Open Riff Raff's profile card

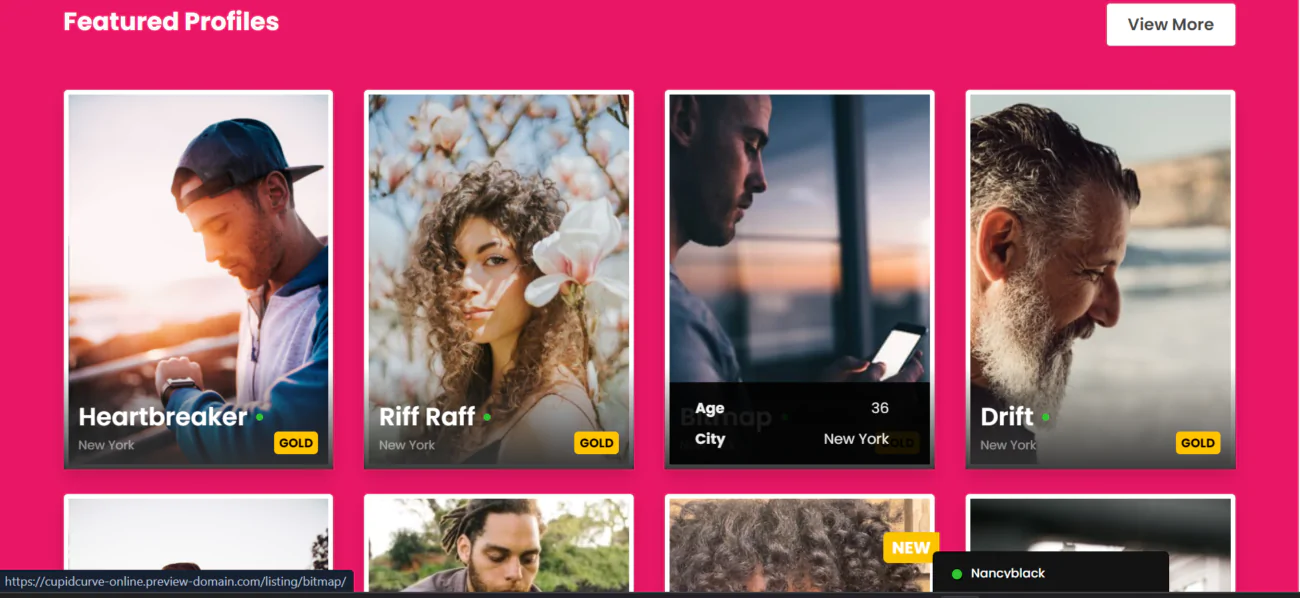click(498, 279)
